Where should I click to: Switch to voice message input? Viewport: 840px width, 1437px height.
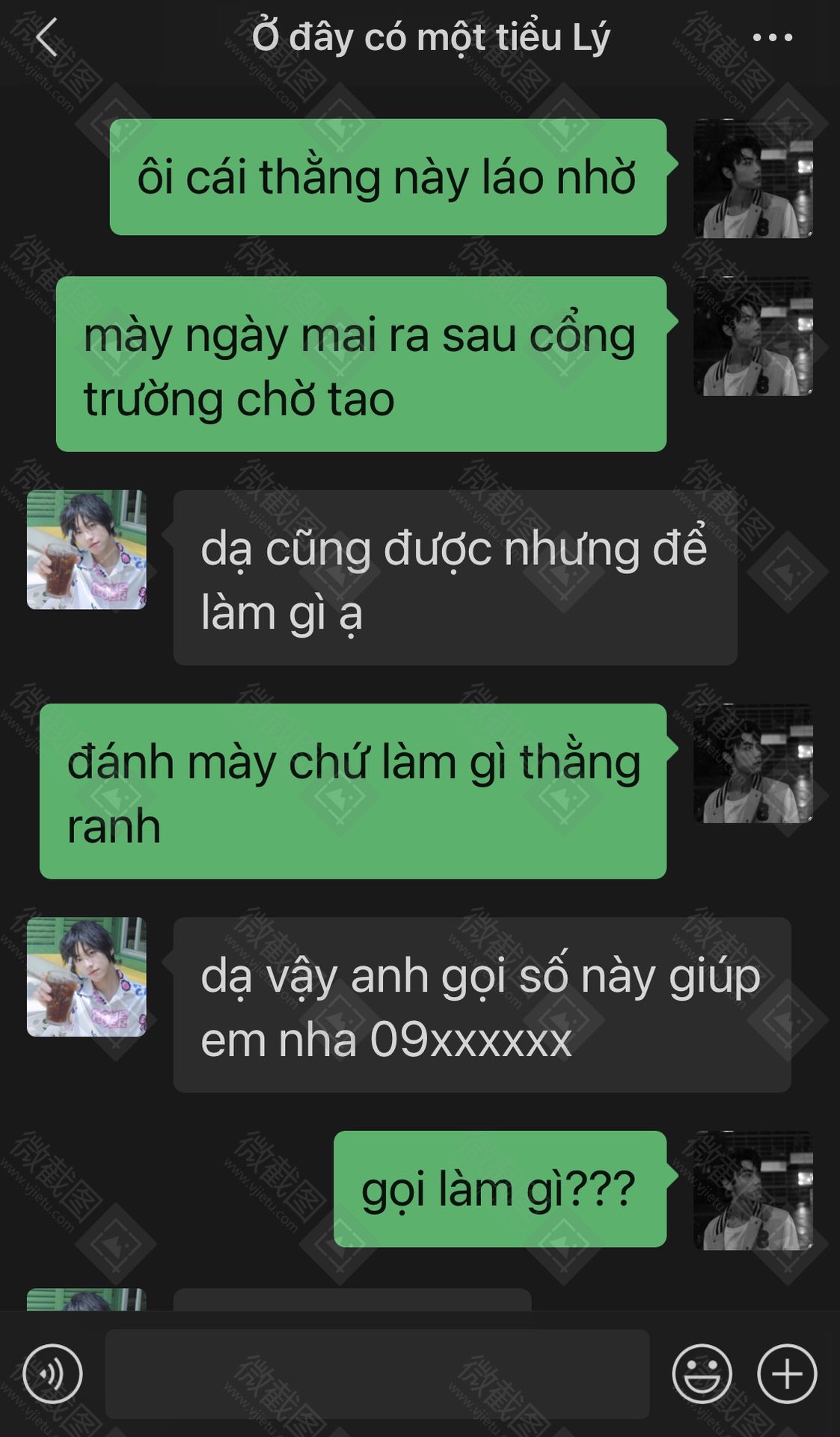tap(52, 1374)
